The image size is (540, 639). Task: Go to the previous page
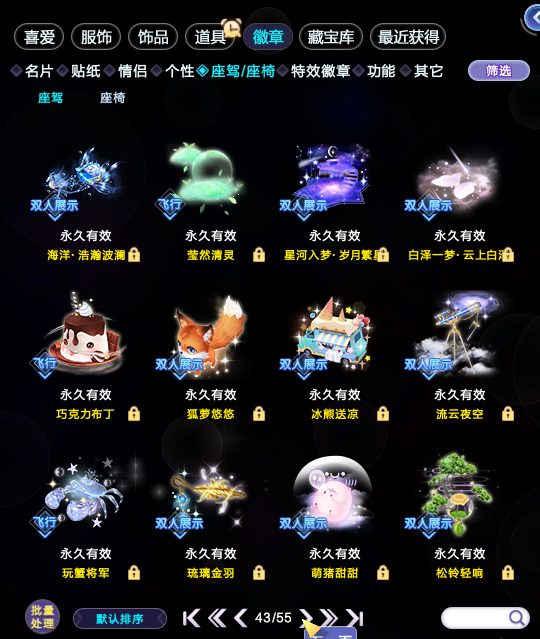[240, 618]
